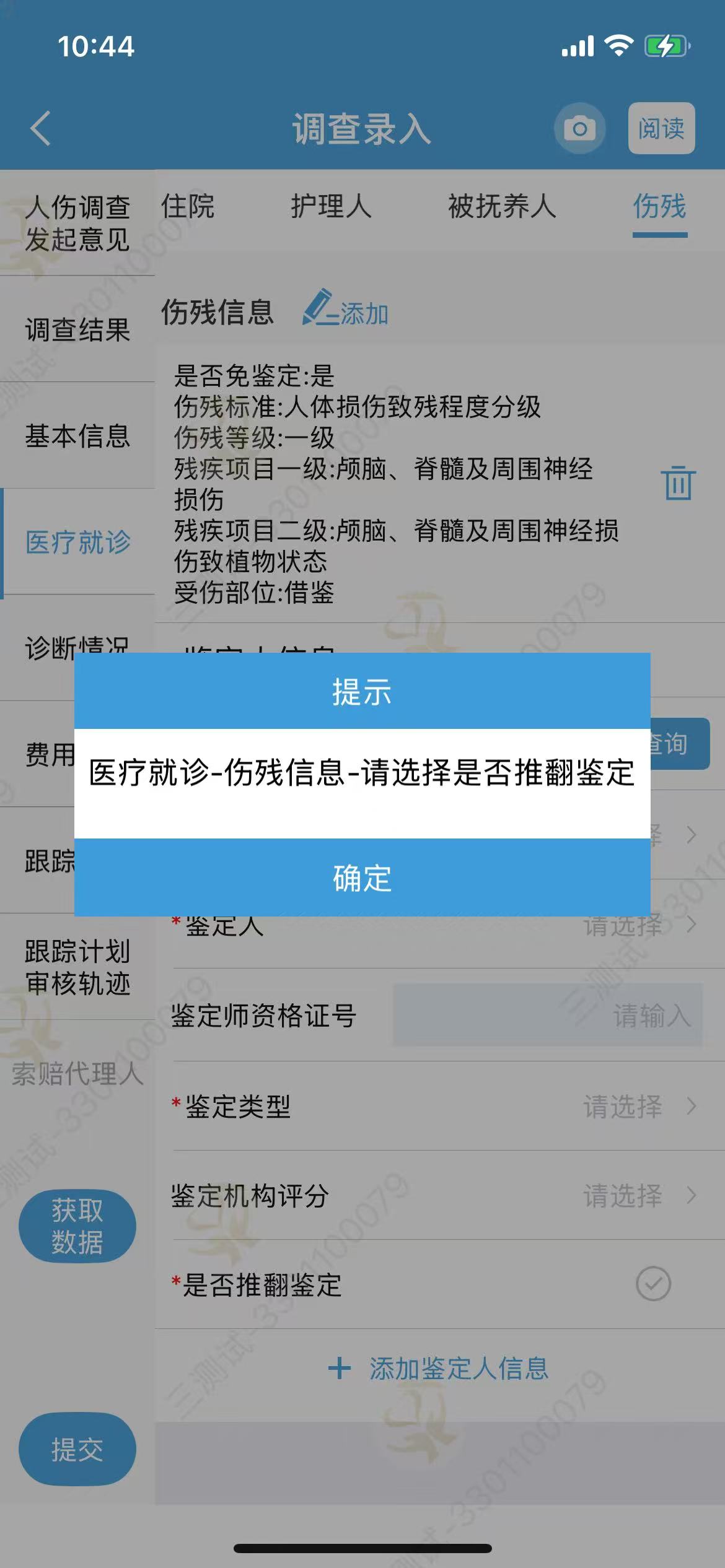Open 人伤调查发起意见 in the side menu
The image size is (725, 1568).
pyautogui.click(x=77, y=223)
